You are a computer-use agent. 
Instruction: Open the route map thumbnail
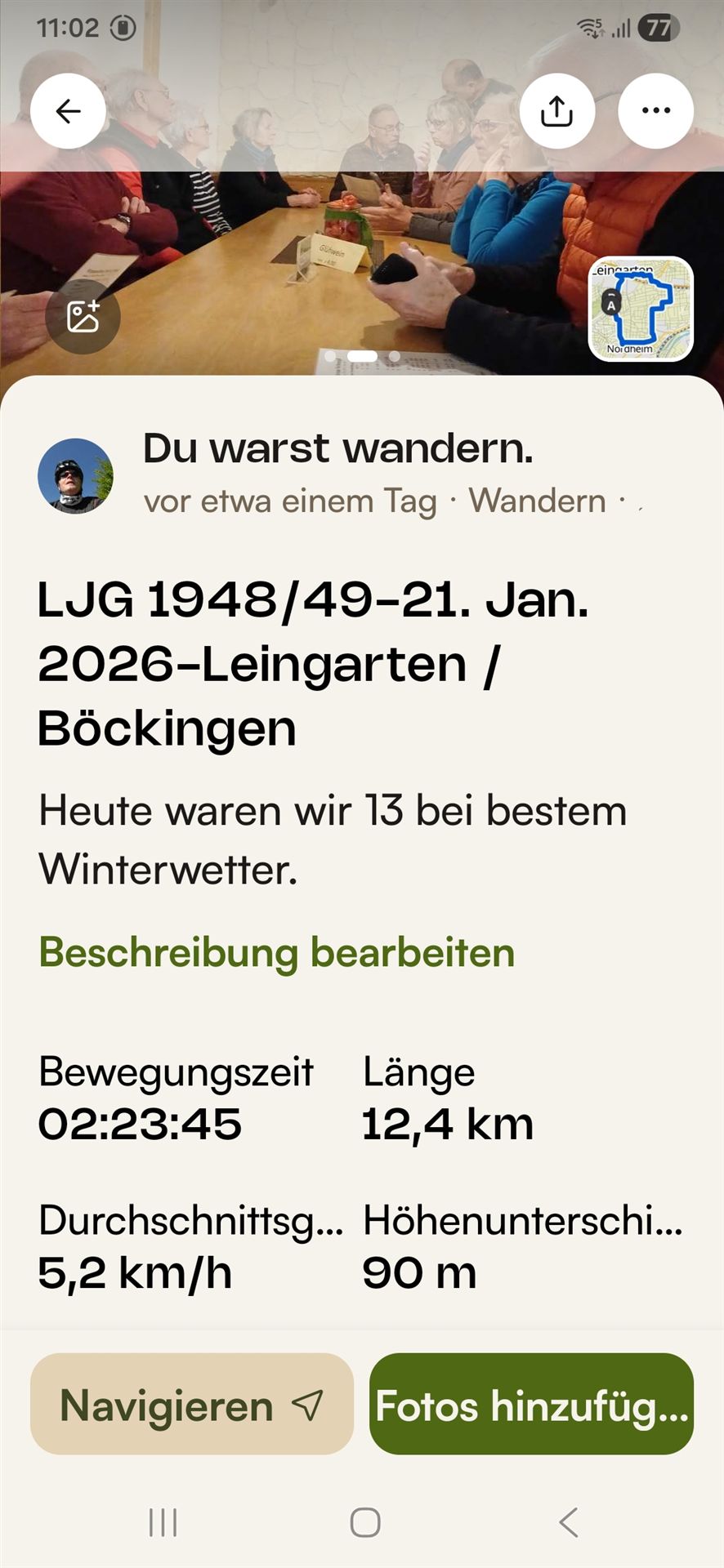[641, 310]
